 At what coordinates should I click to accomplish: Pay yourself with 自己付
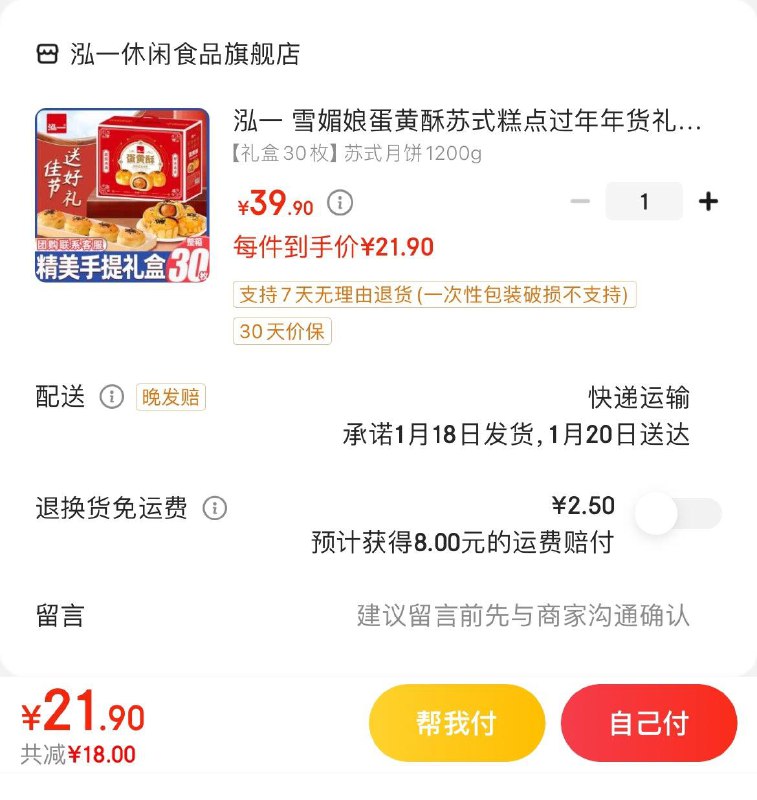649,723
